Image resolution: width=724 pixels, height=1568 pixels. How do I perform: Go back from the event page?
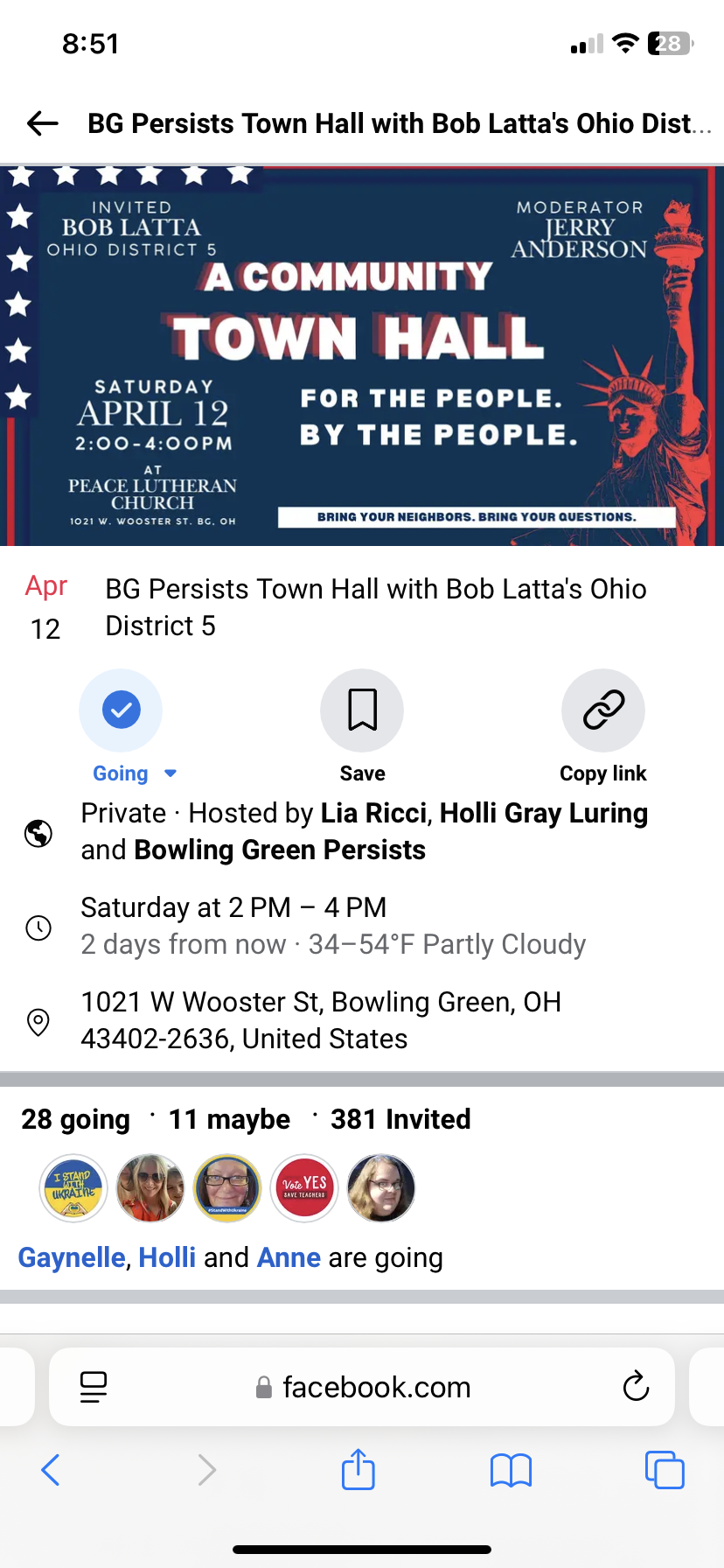43,123
